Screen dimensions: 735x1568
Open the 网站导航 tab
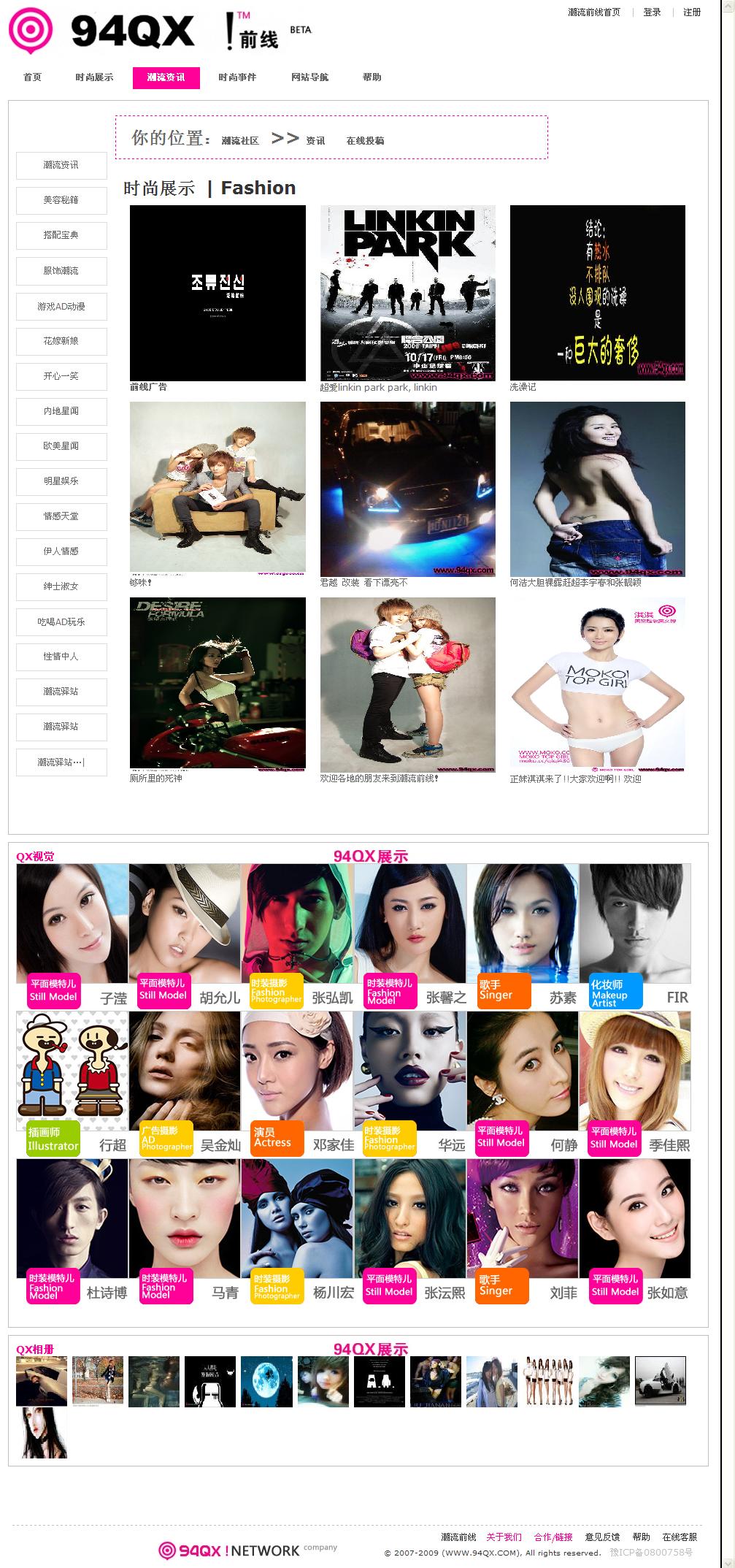pyautogui.click(x=309, y=77)
